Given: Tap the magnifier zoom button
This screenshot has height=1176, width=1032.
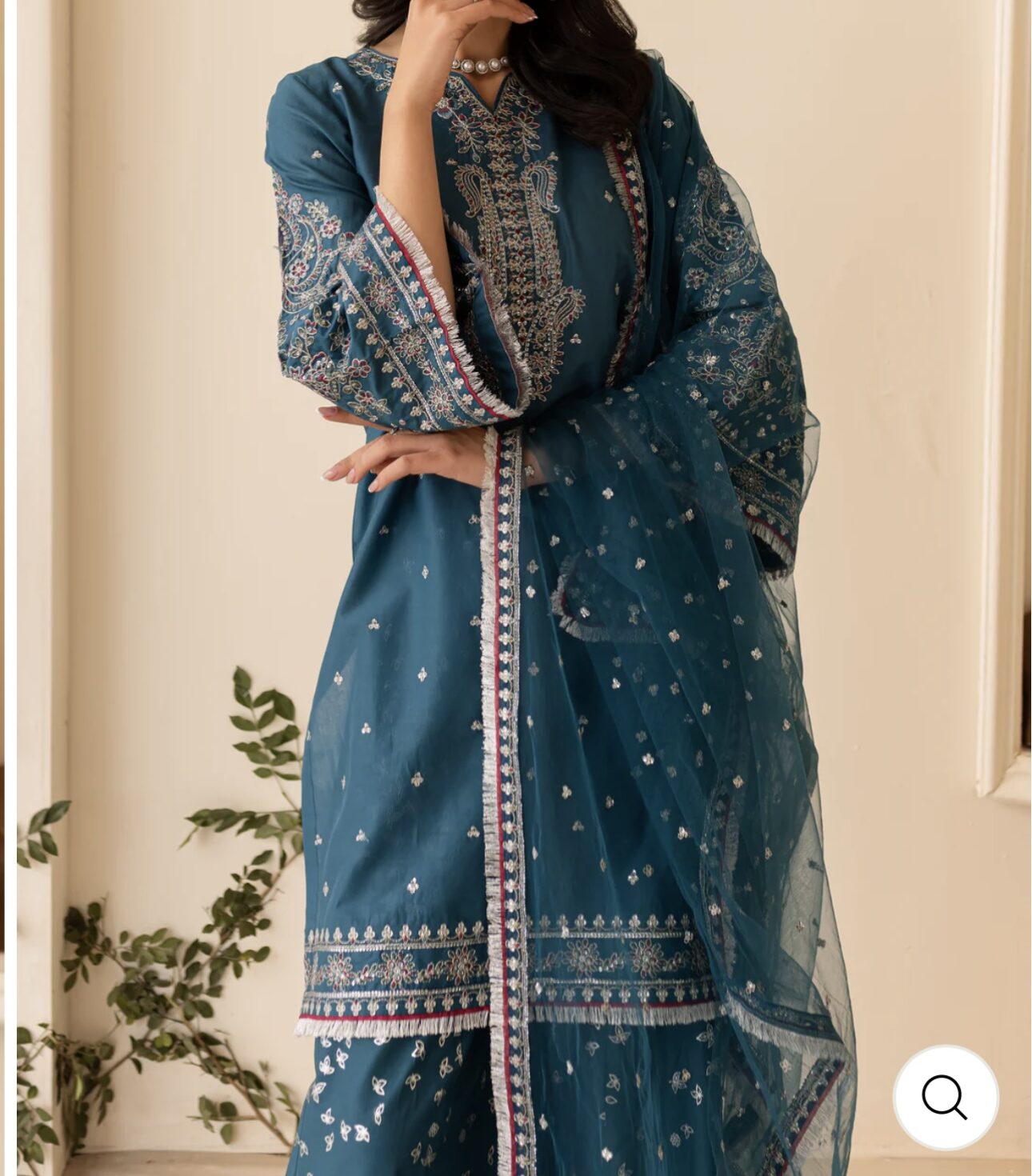Looking at the screenshot, I should pyautogui.click(x=945, y=1097).
